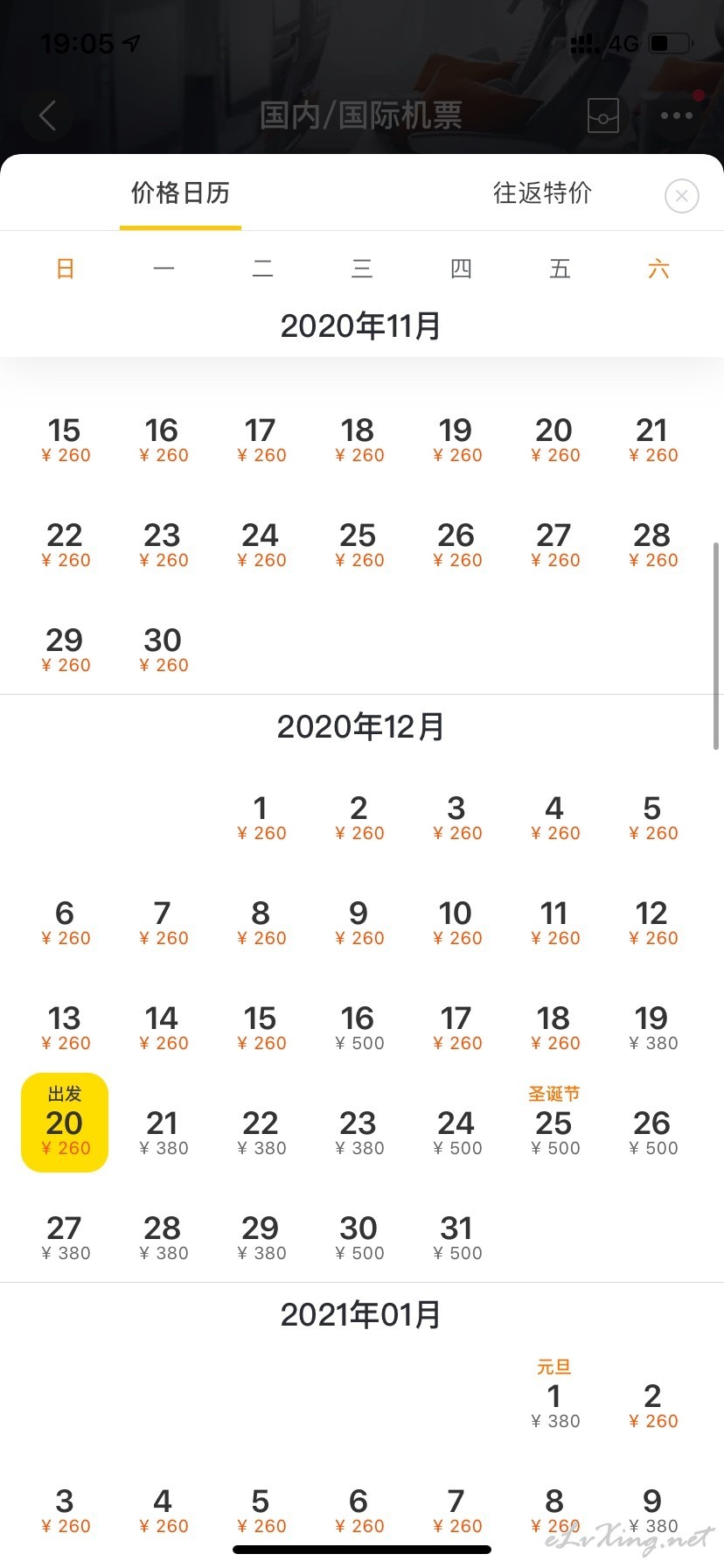Pick December 28 priced ¥380
Viewport: 724px width, 1568px height.
click(x=163, y=1237)
